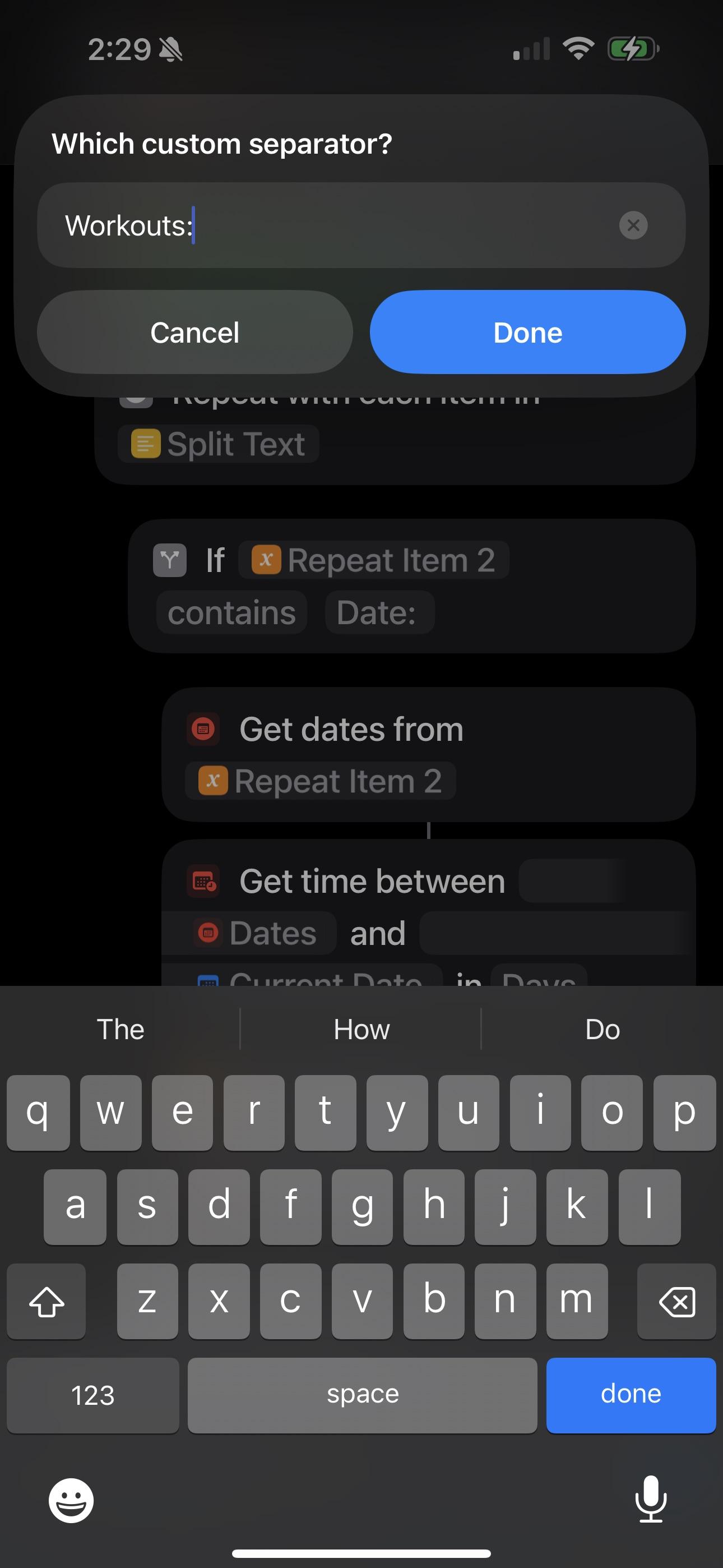Image resolution: width=723 pixels, height=1568 pixels.
Task: Cancel the custom separator dialog
Action: (x=196, y=333)
